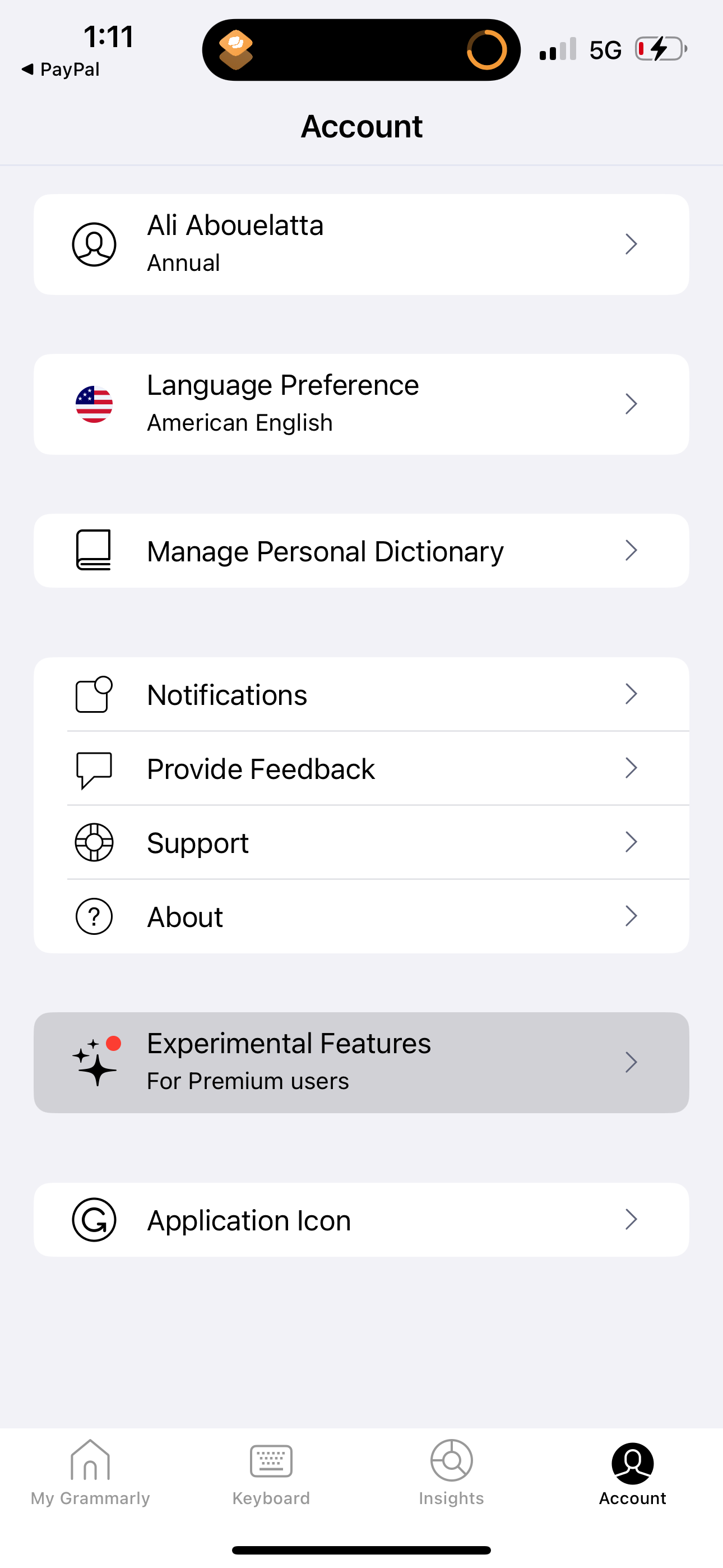The width and height of the screenshot is (723, 1568).
Task: Expand Language Preference with its chevron
Action: click(x=631, y=404)
